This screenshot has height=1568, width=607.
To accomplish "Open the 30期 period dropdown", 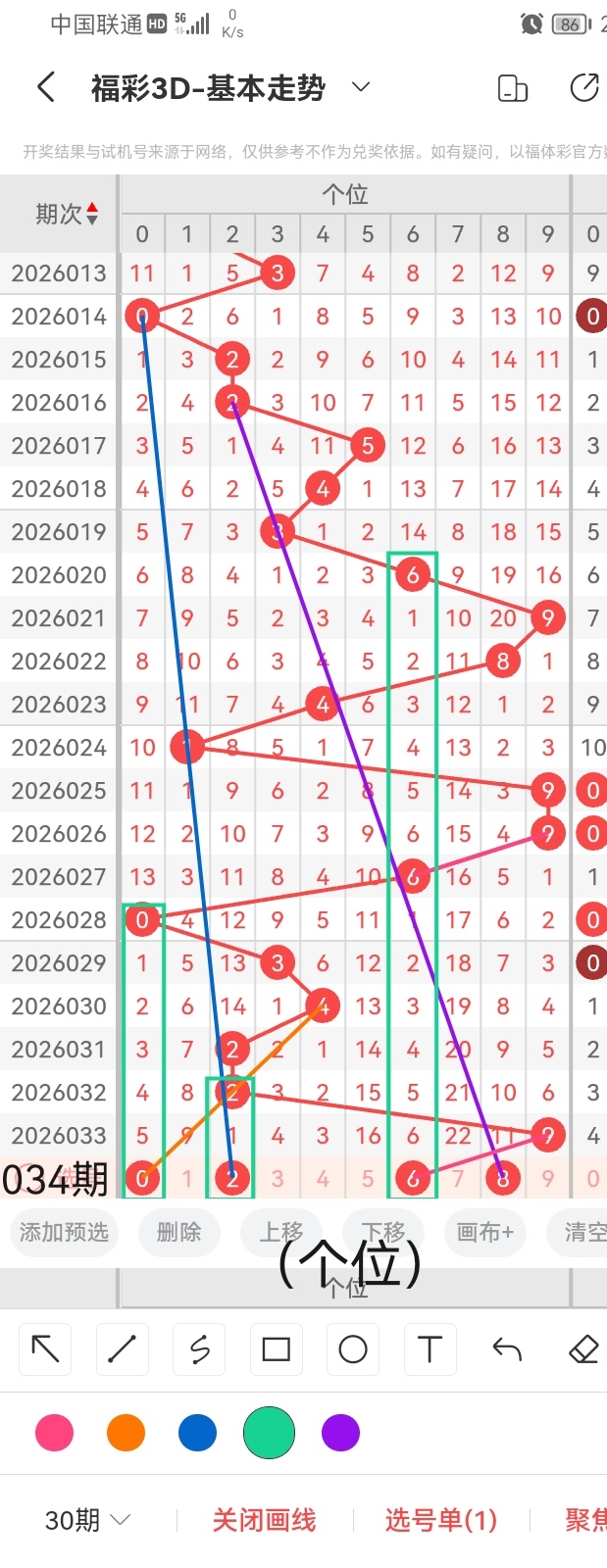I will (x=87, y=1520).
